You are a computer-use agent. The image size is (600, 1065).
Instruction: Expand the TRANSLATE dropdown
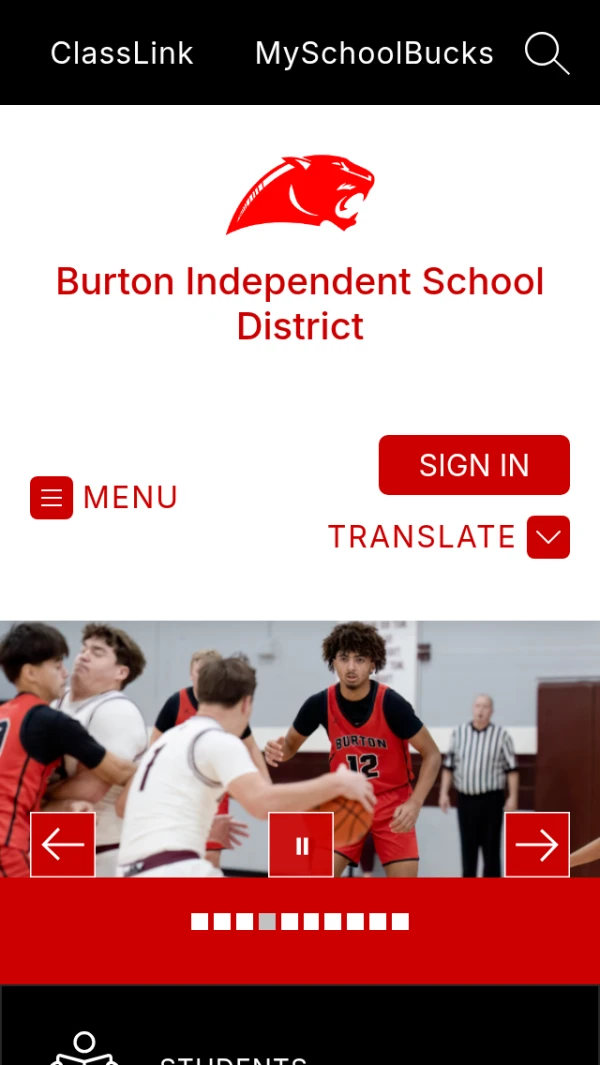tap(548, 537)
